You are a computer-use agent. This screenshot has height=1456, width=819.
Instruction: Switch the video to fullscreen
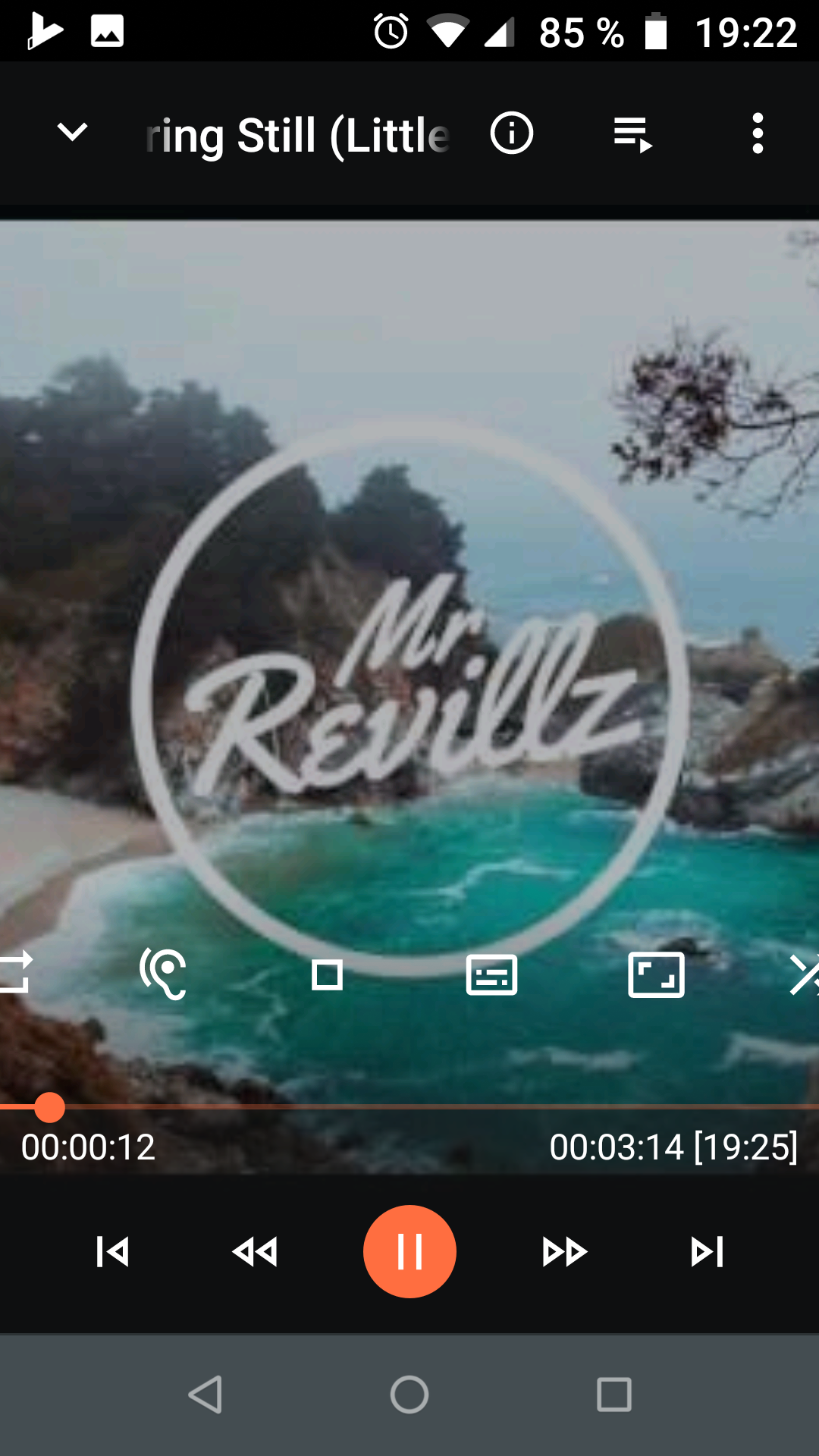point(656,974)
